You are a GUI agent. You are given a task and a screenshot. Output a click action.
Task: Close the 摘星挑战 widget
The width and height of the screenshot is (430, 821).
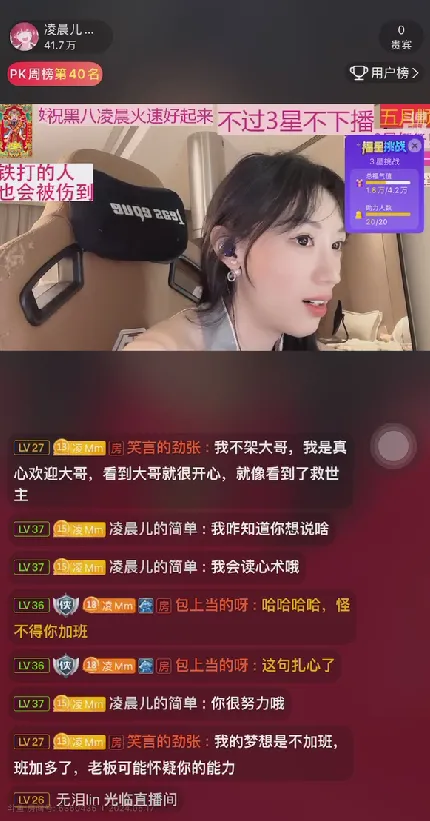tap(414, 146)
